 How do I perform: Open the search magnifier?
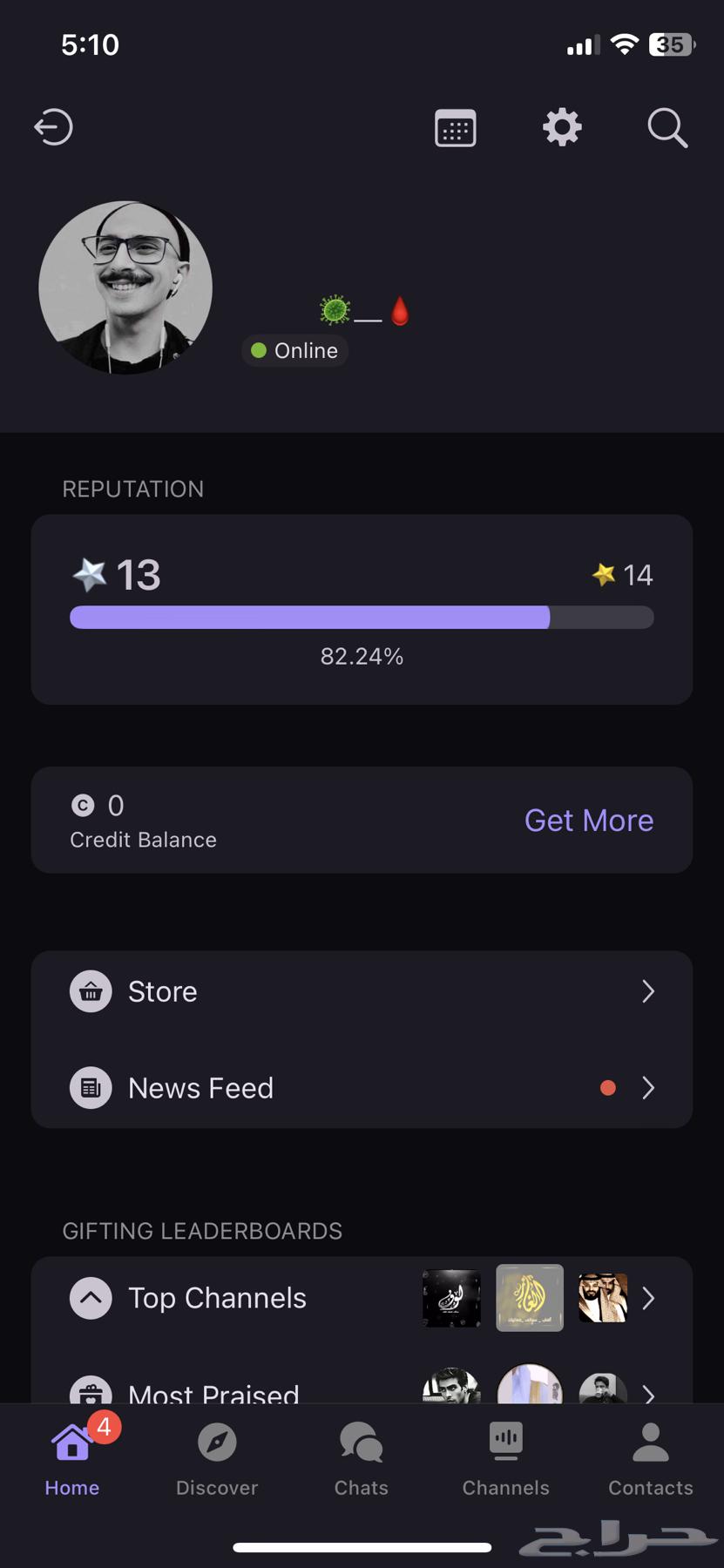coord(667,128)
